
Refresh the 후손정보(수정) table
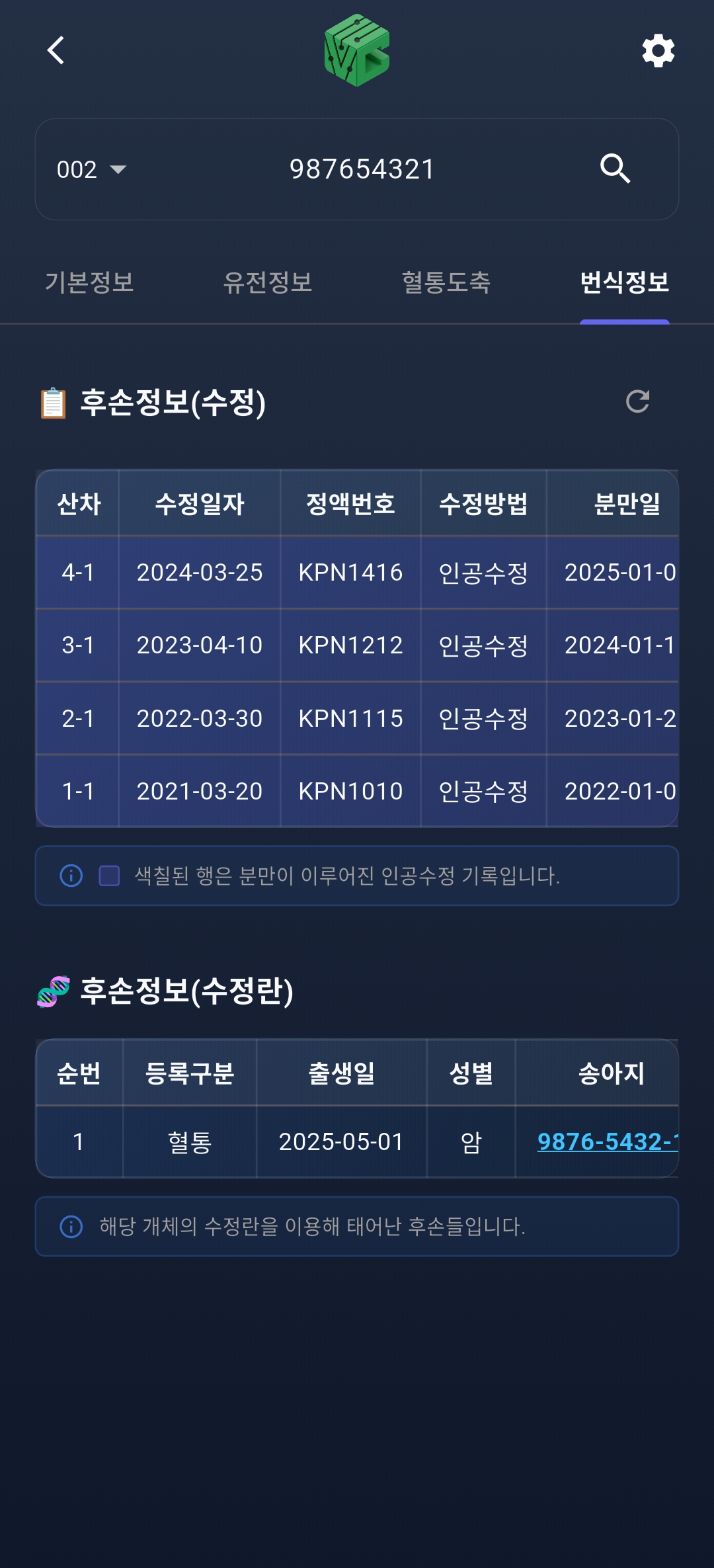637,401
